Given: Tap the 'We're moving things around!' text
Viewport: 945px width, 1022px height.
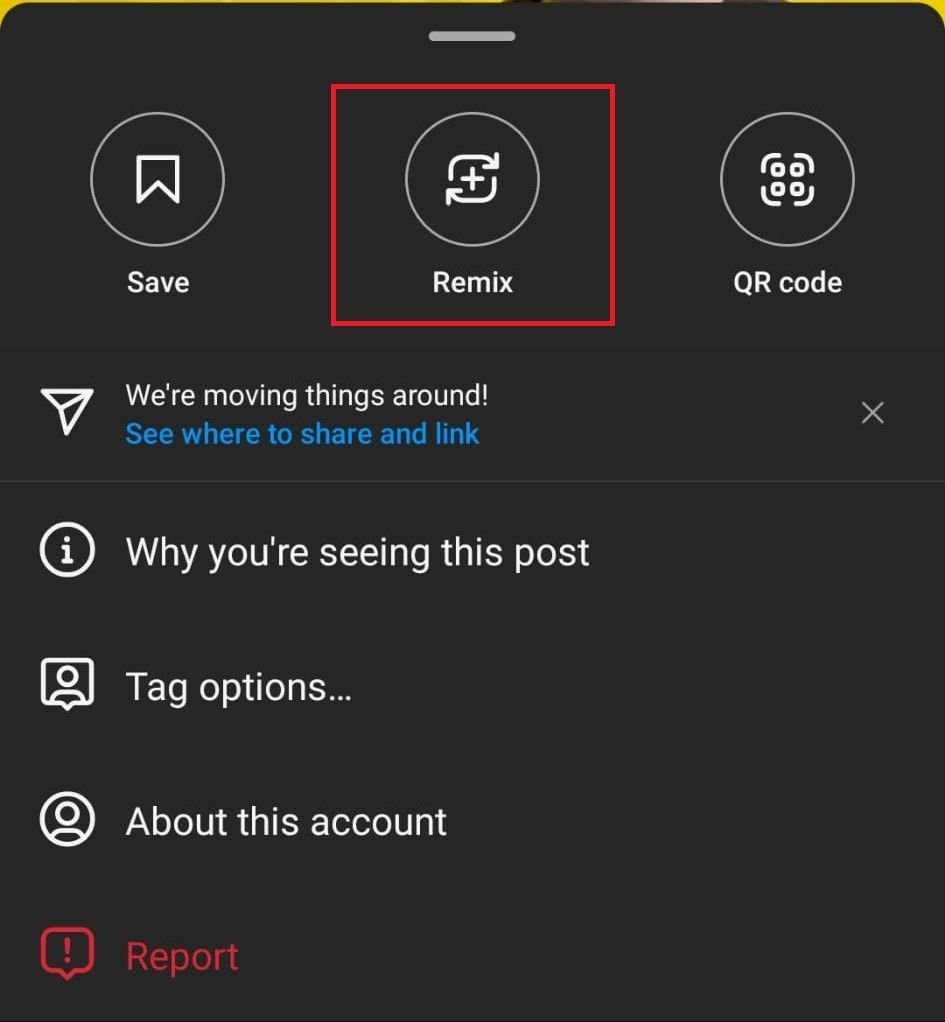Looking at the screenshot, I should [x=306, y=395].
